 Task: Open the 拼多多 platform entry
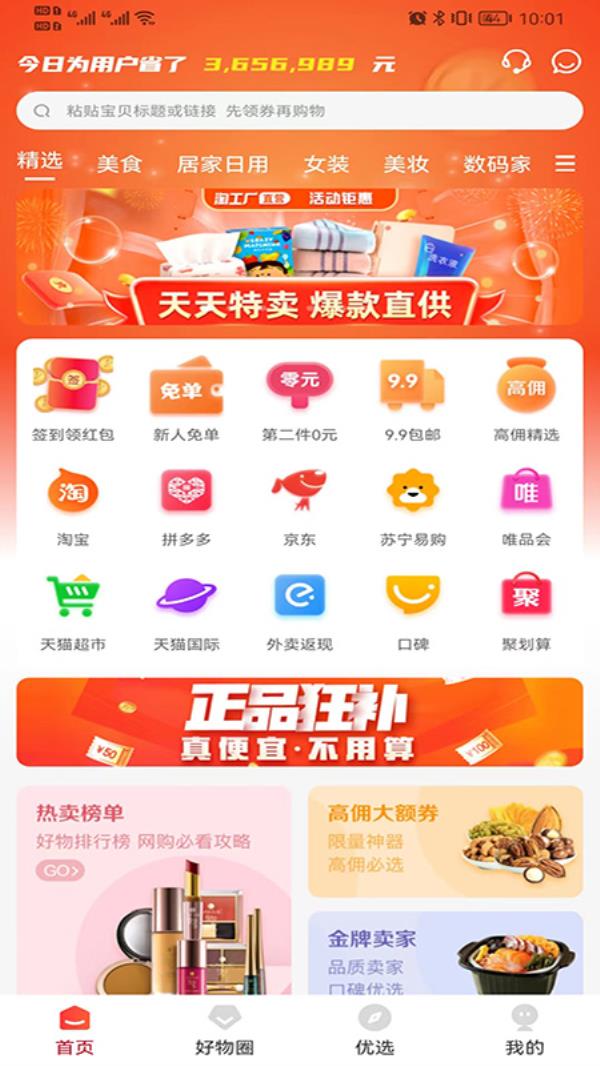[186, 506]
